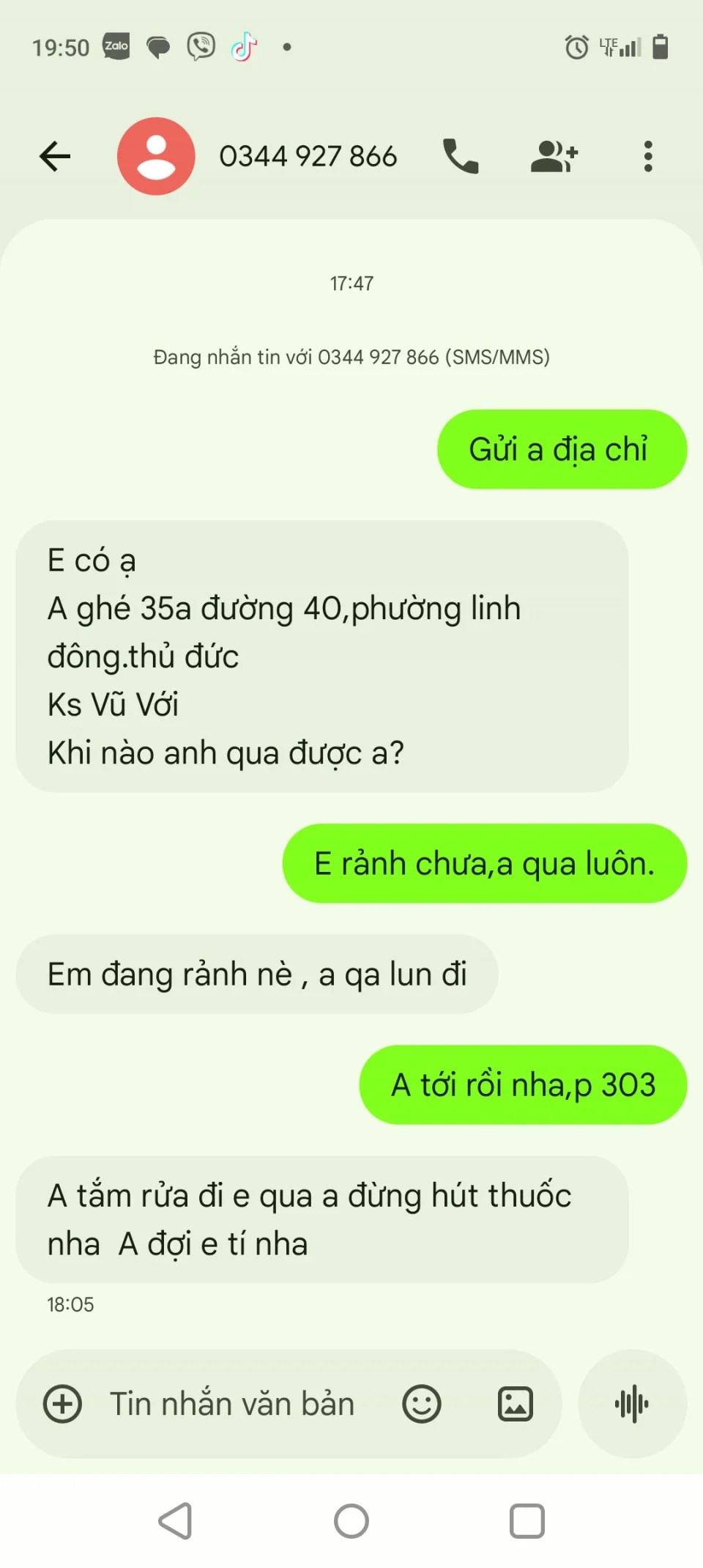
Task: Go back to the conversation list
Action: coord(55,156)
